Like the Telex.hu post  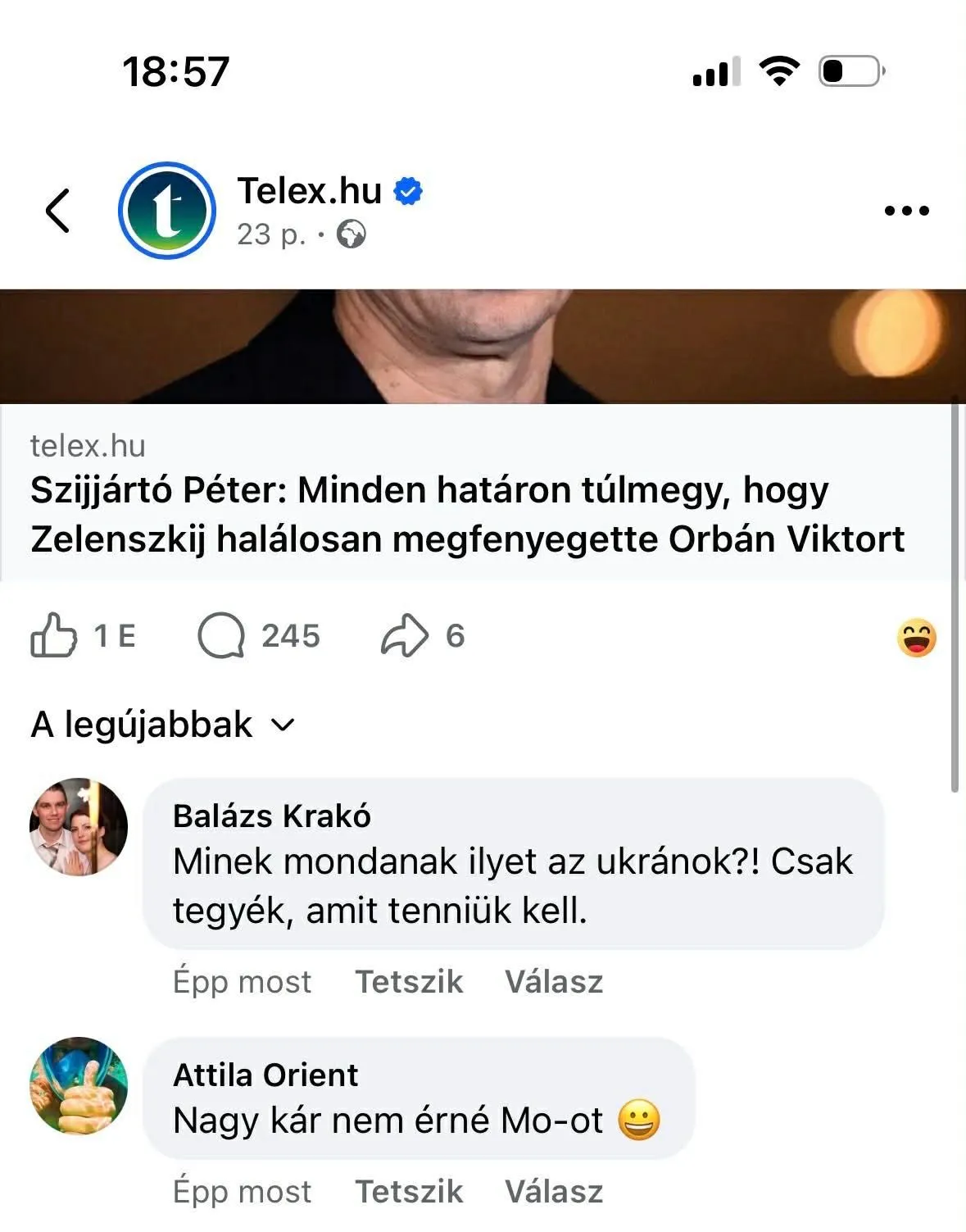point(54,635)
